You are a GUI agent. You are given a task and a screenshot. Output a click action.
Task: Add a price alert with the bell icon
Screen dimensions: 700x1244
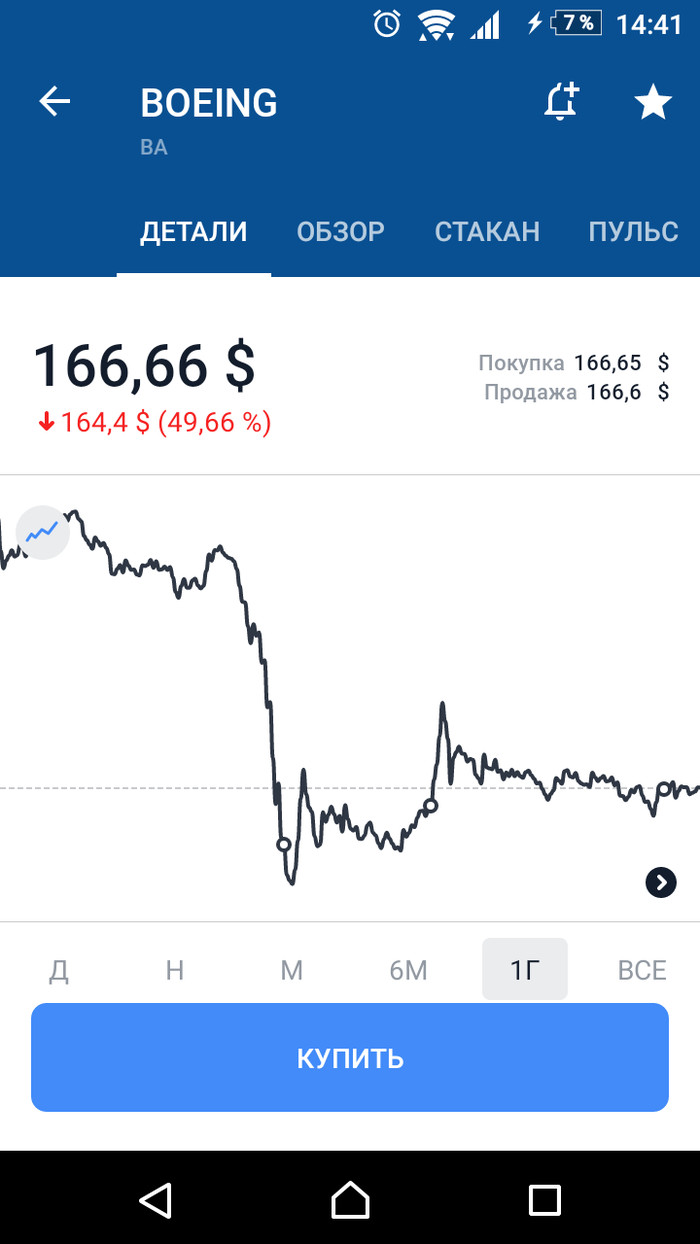(562, 102)
